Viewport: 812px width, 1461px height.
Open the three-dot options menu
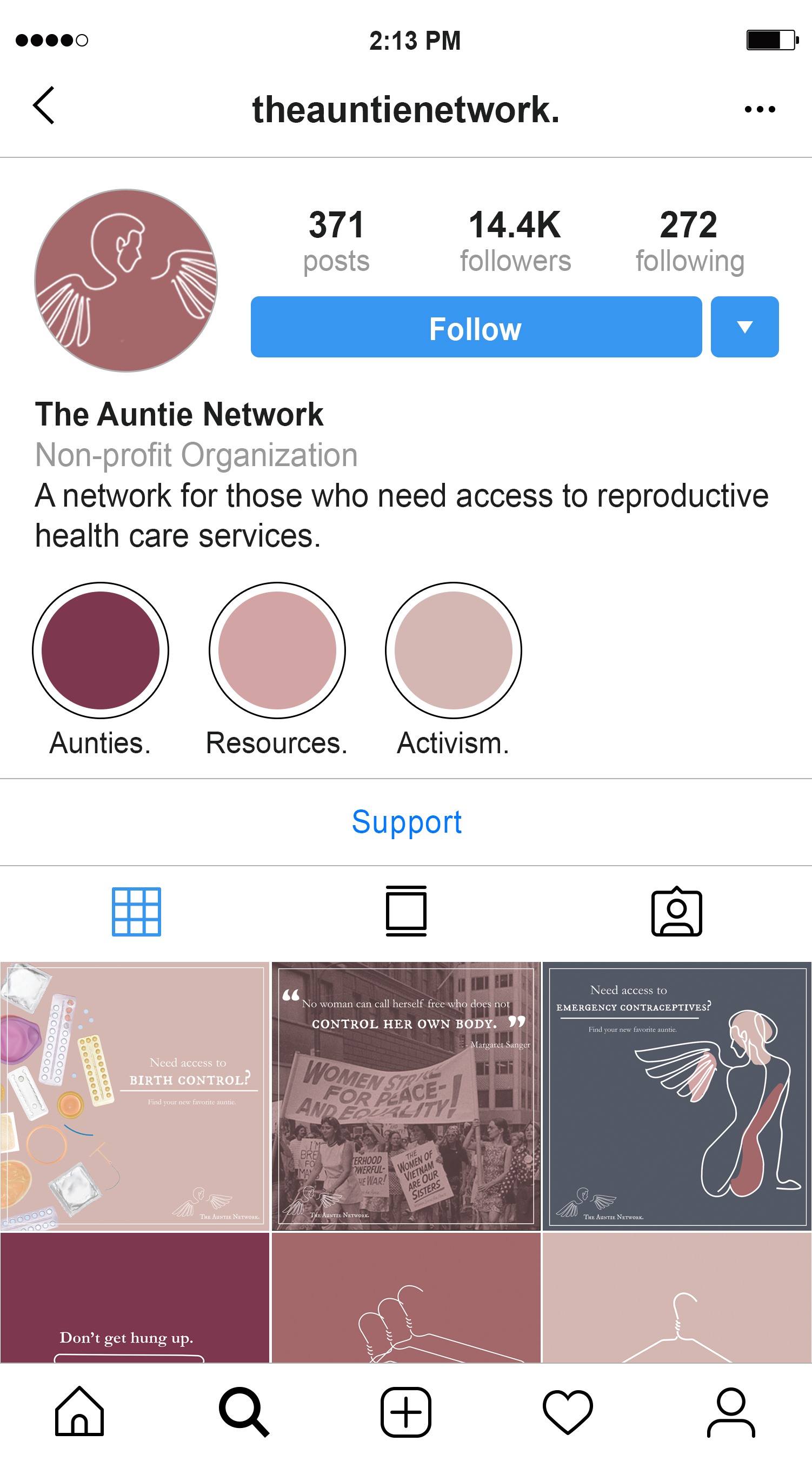tap(760, 109)
